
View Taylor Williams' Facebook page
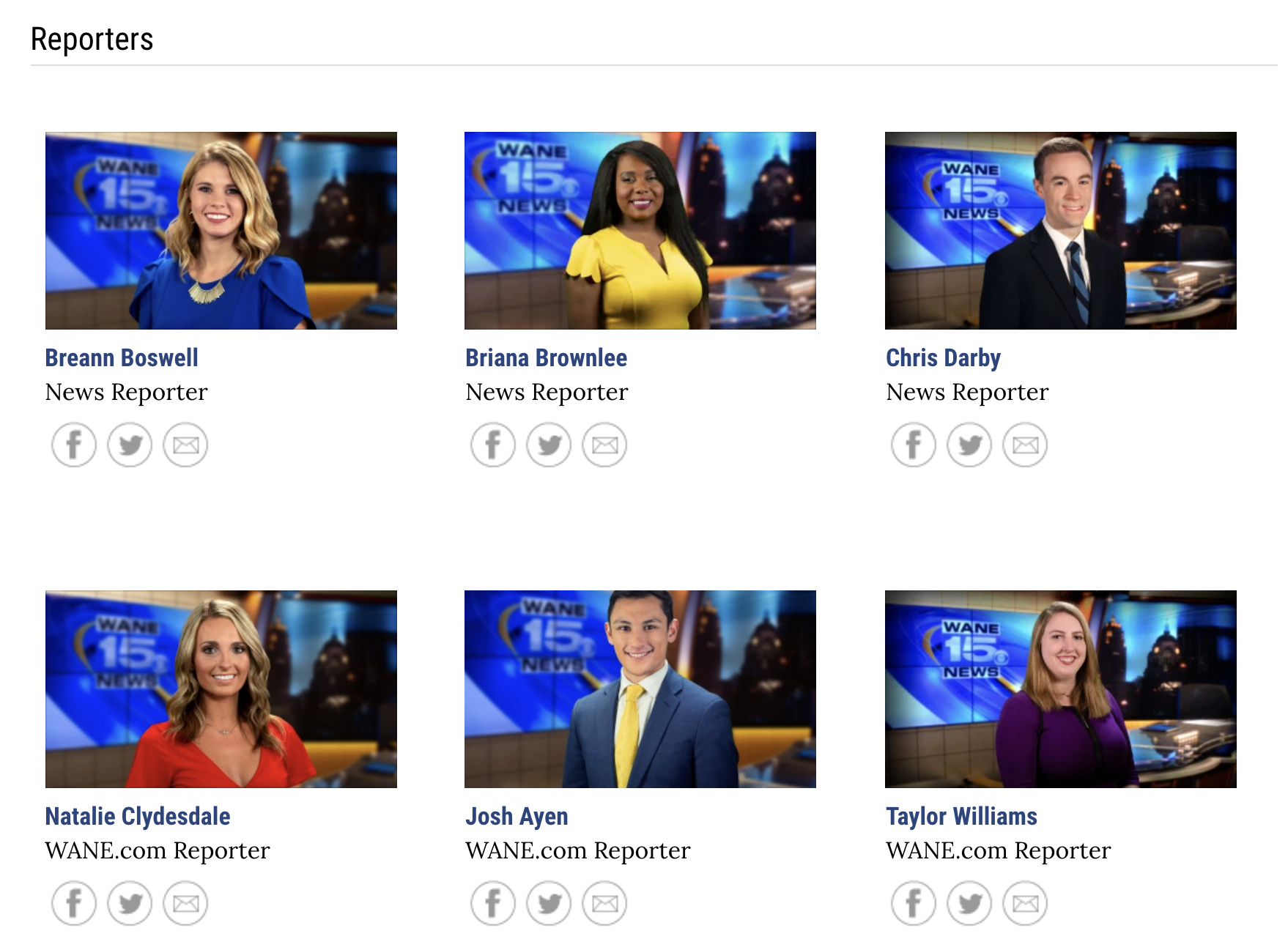tap(914, 903)
